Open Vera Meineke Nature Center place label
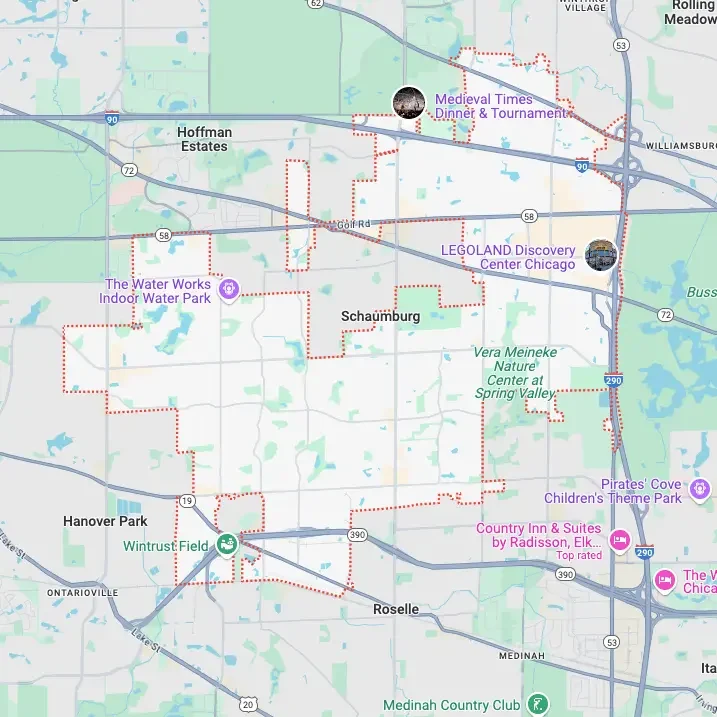The height and width of the screenshot is (717, 717). (x=515, y=373)
